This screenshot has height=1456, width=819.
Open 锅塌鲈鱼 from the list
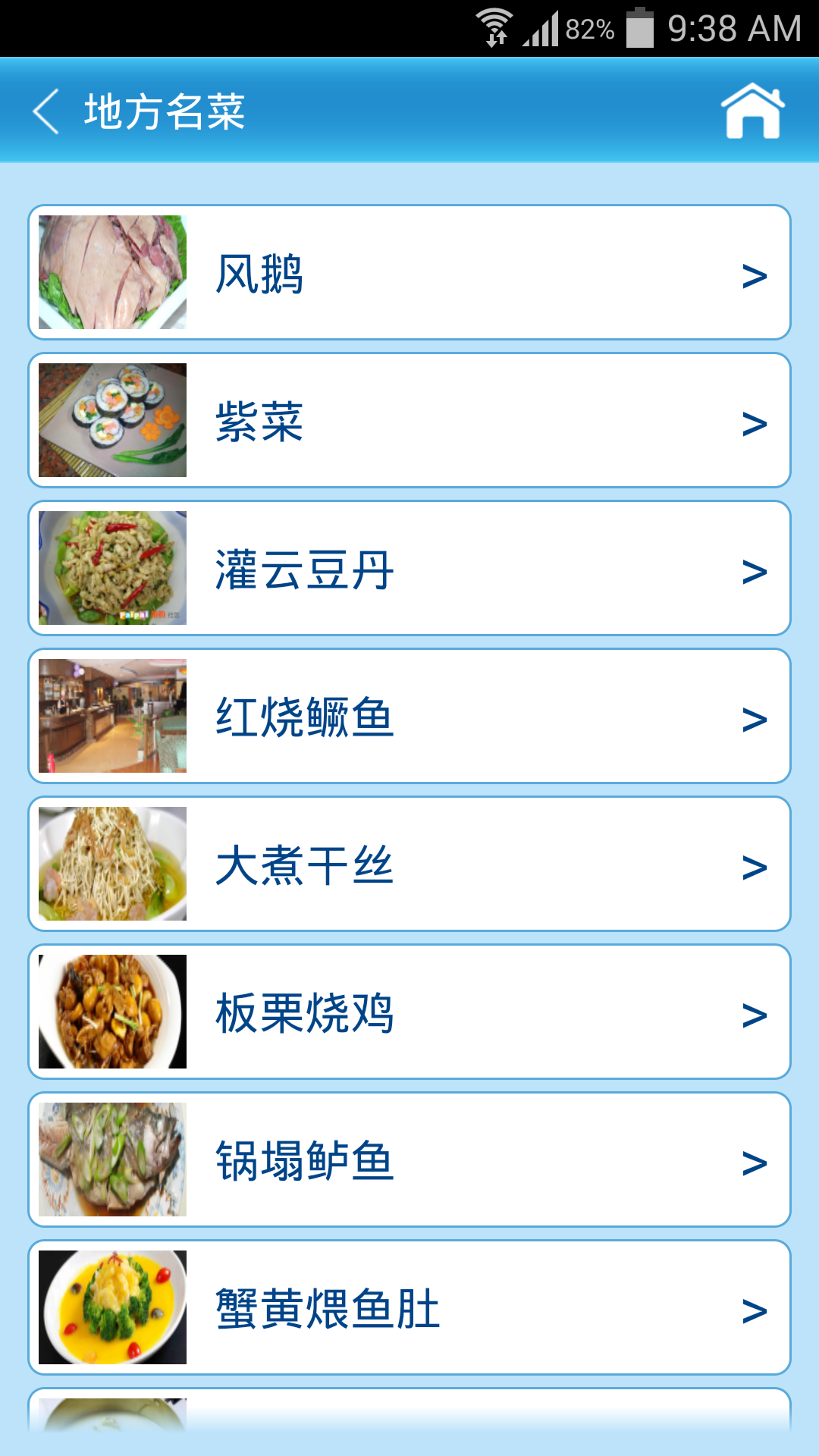(409, 1160)
